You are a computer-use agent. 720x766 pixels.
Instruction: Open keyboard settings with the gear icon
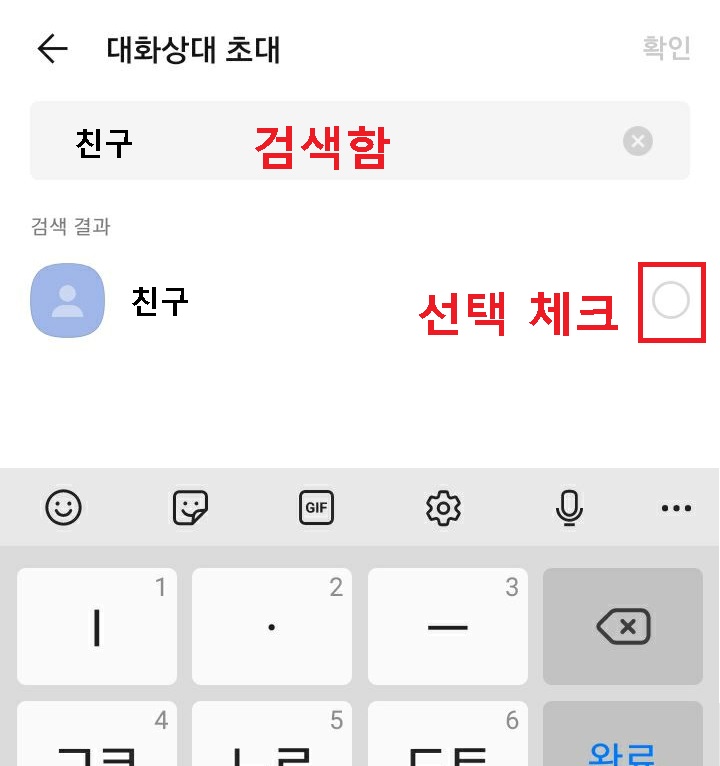(x=443, y=508)
